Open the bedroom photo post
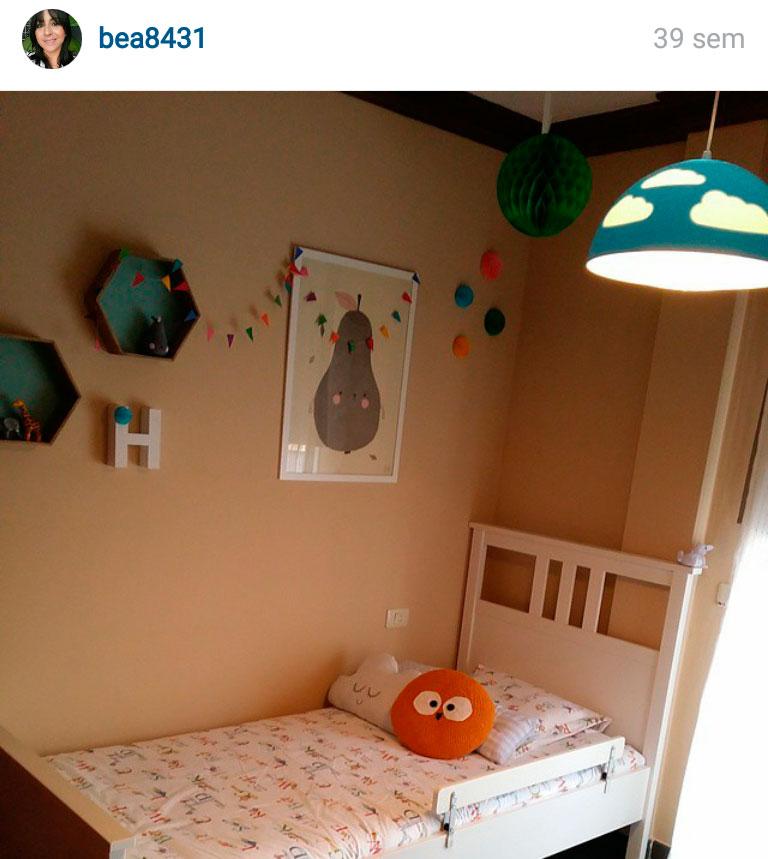768x859 pixels. [384, 475]
